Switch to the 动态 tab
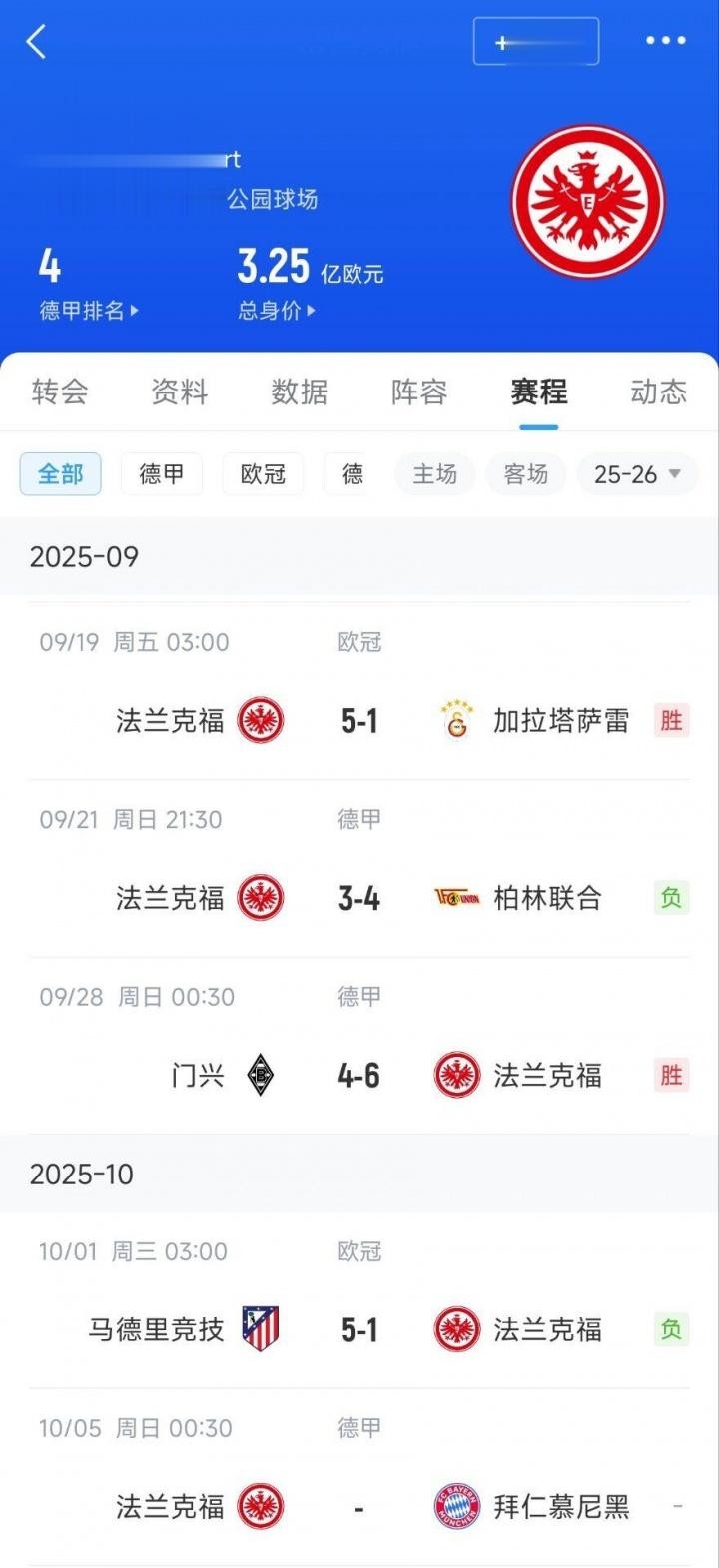Screen dimensions: 719x1568 (659, 392)
